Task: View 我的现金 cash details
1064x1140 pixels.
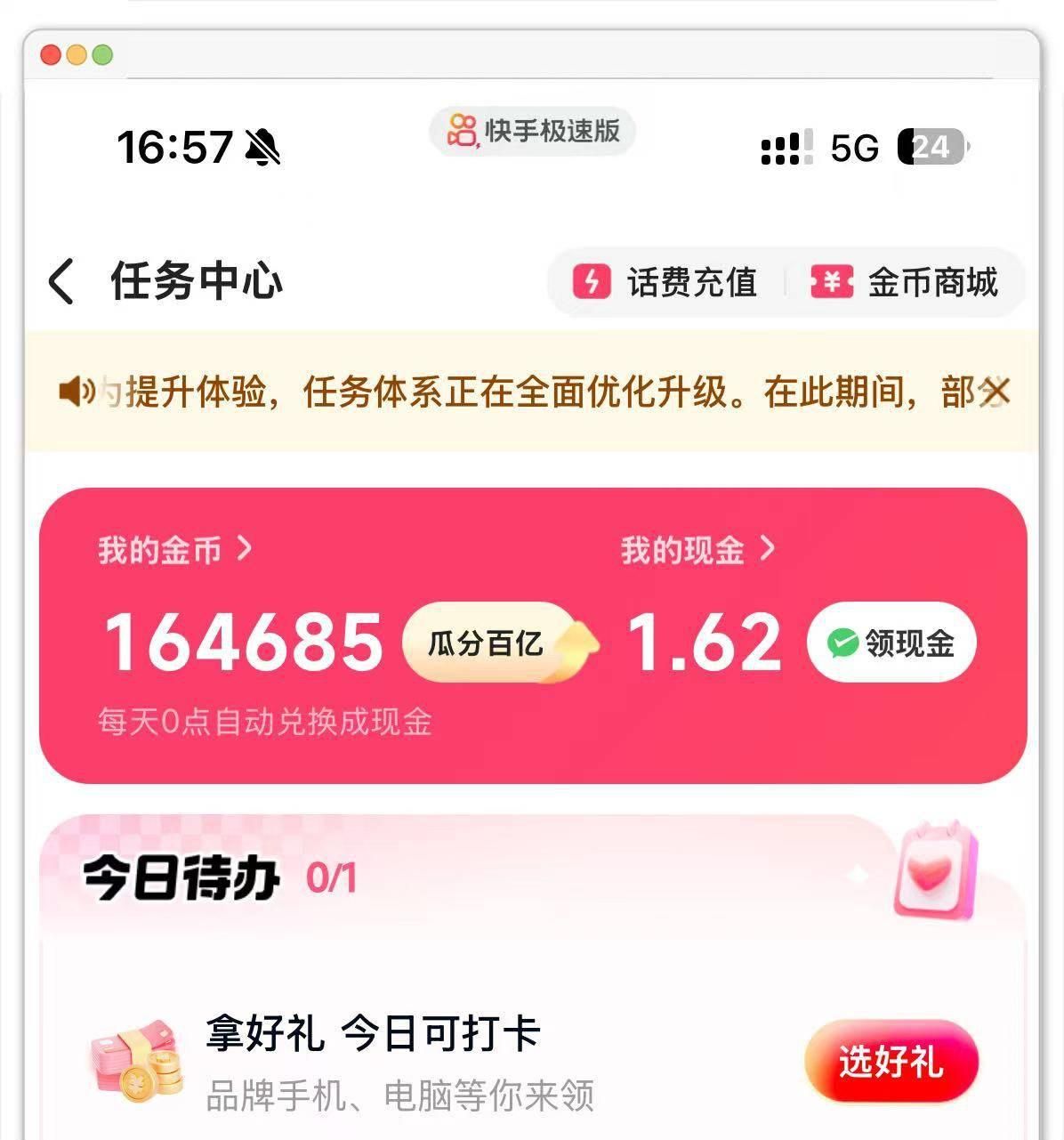Action: coord(697,550)
